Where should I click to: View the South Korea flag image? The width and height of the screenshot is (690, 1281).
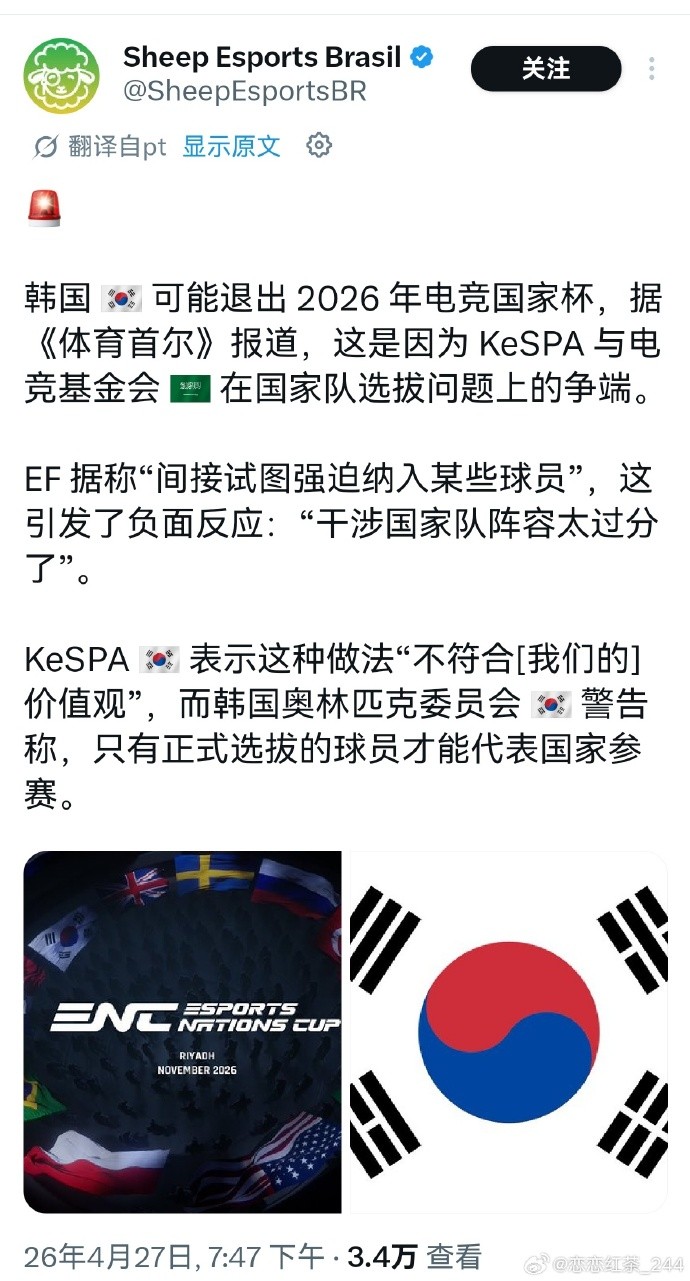pos(507,1032)
